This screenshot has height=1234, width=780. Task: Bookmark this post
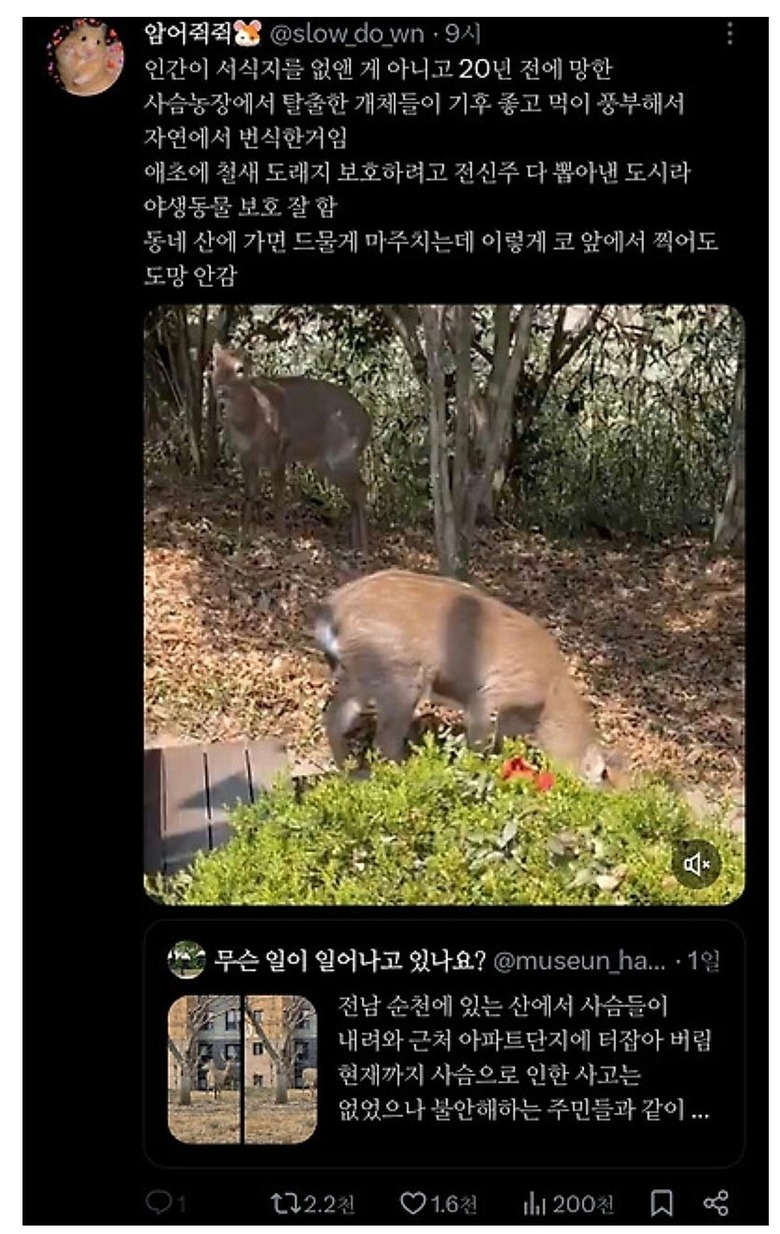tap(662, 1204)
